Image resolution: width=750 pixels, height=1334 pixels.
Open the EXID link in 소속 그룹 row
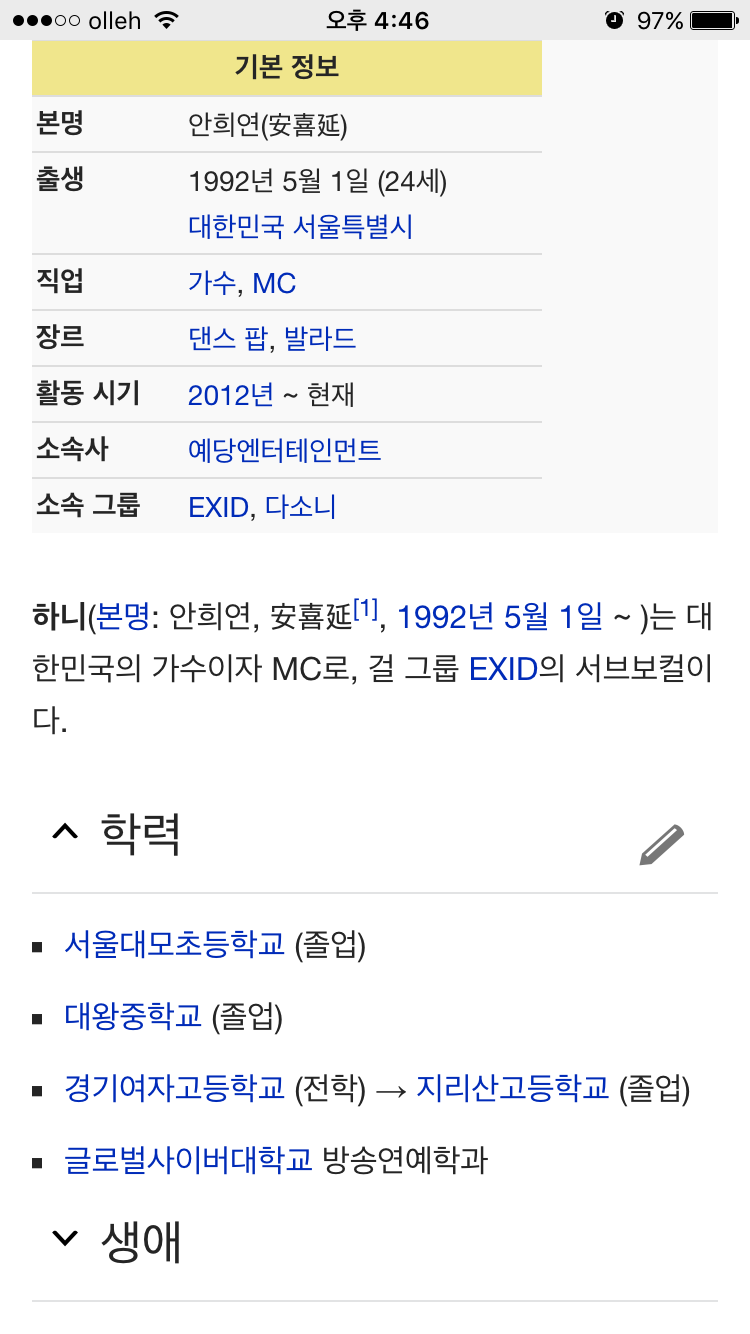[218, 507]
